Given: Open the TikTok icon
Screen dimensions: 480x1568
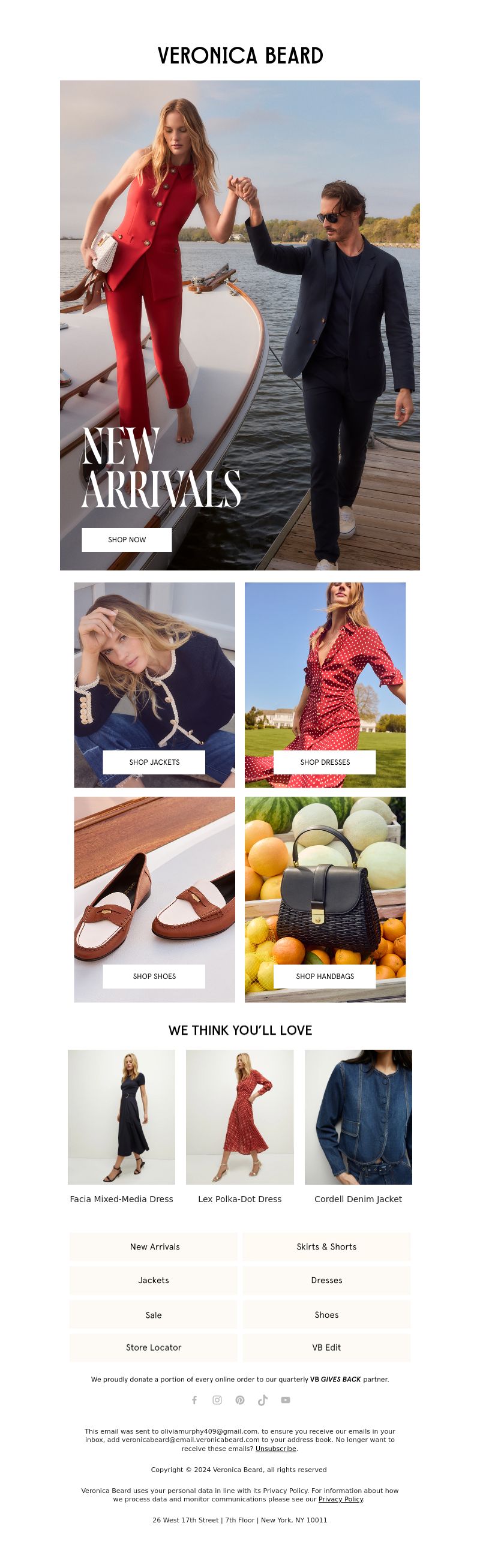Looking at the screenshot, I should pos(263,1399).
